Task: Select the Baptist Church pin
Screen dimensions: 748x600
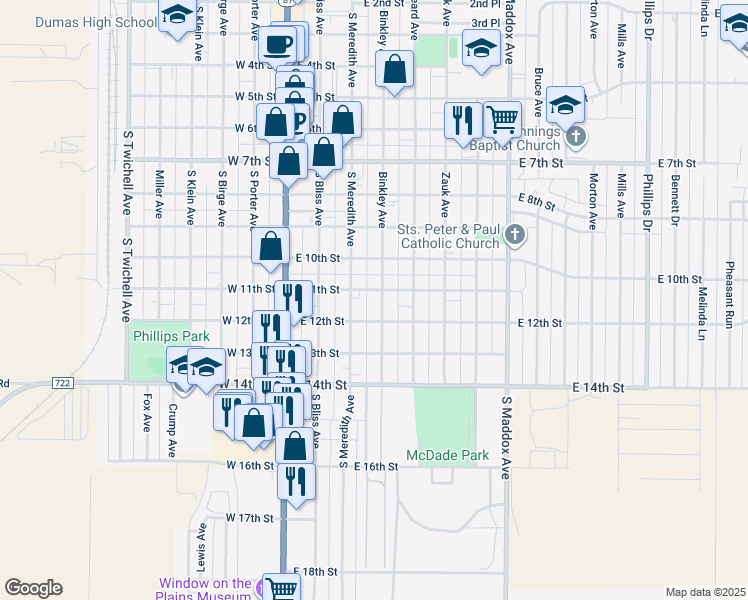Action: coord(576,137)
